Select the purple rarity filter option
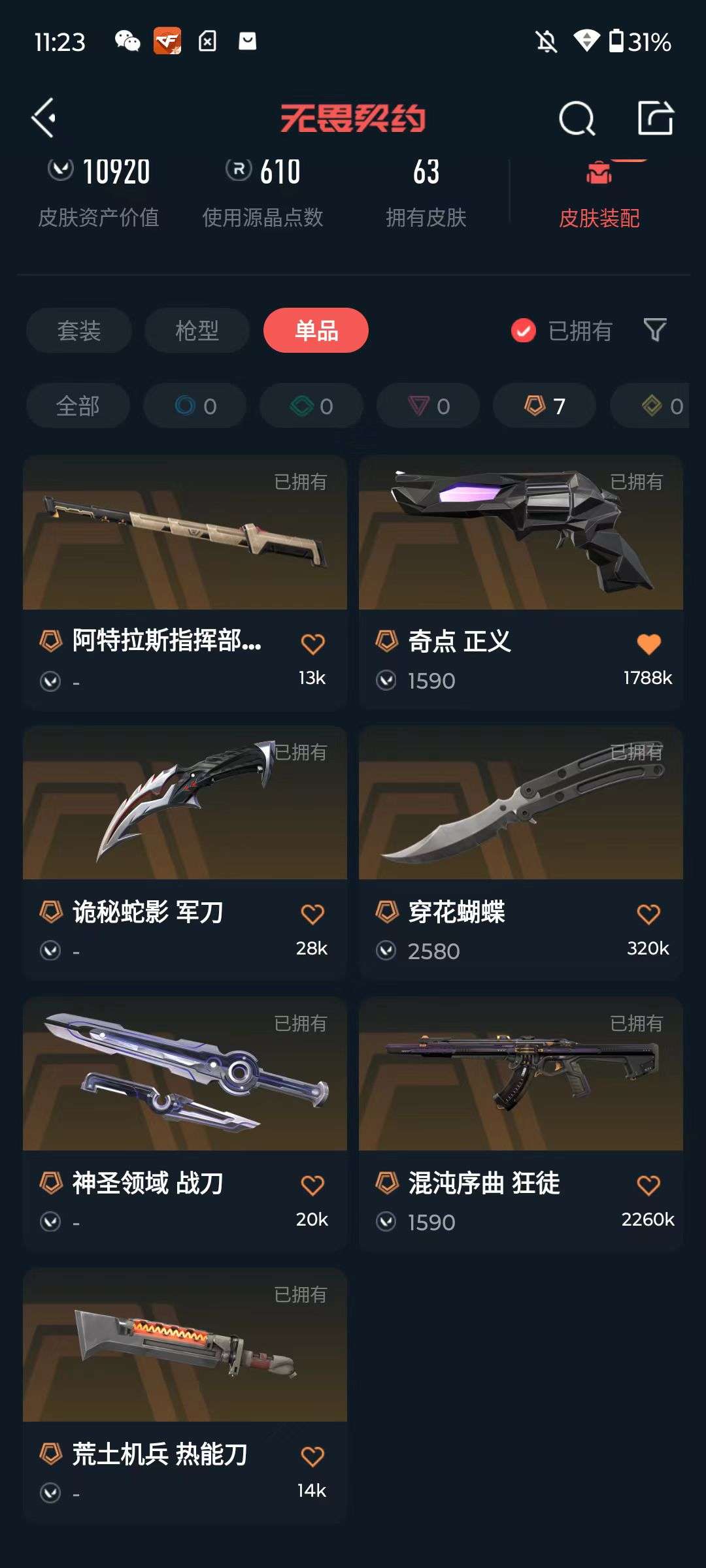Viewport: 706px width, 1568px height. (x=428, y=406)
